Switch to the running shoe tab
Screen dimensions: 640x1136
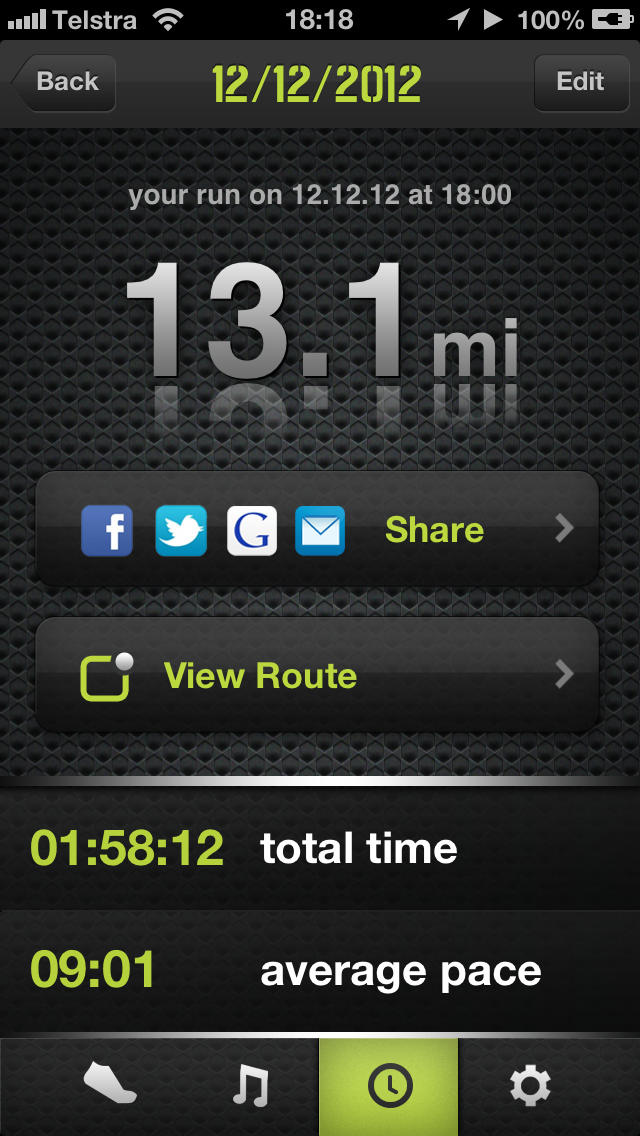click(110, 1086)
